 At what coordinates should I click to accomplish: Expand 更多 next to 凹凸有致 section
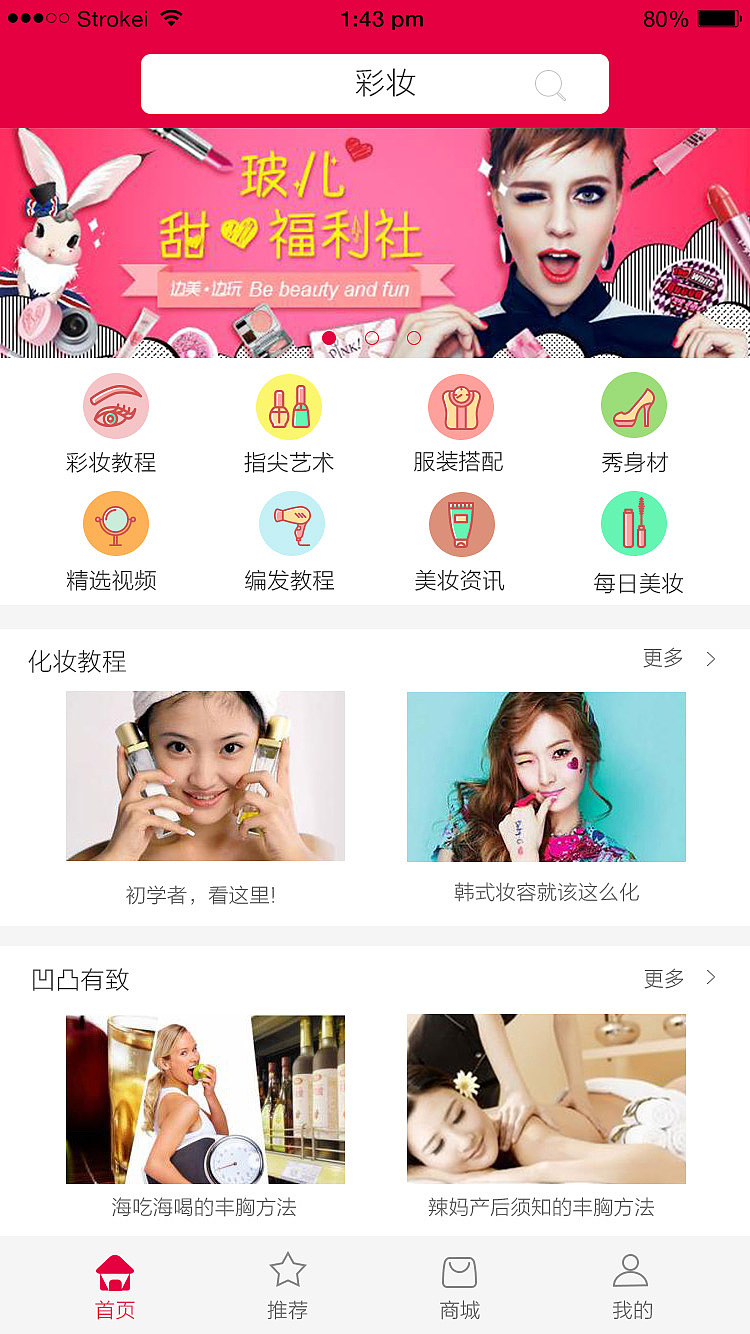(x=662, y=978)
